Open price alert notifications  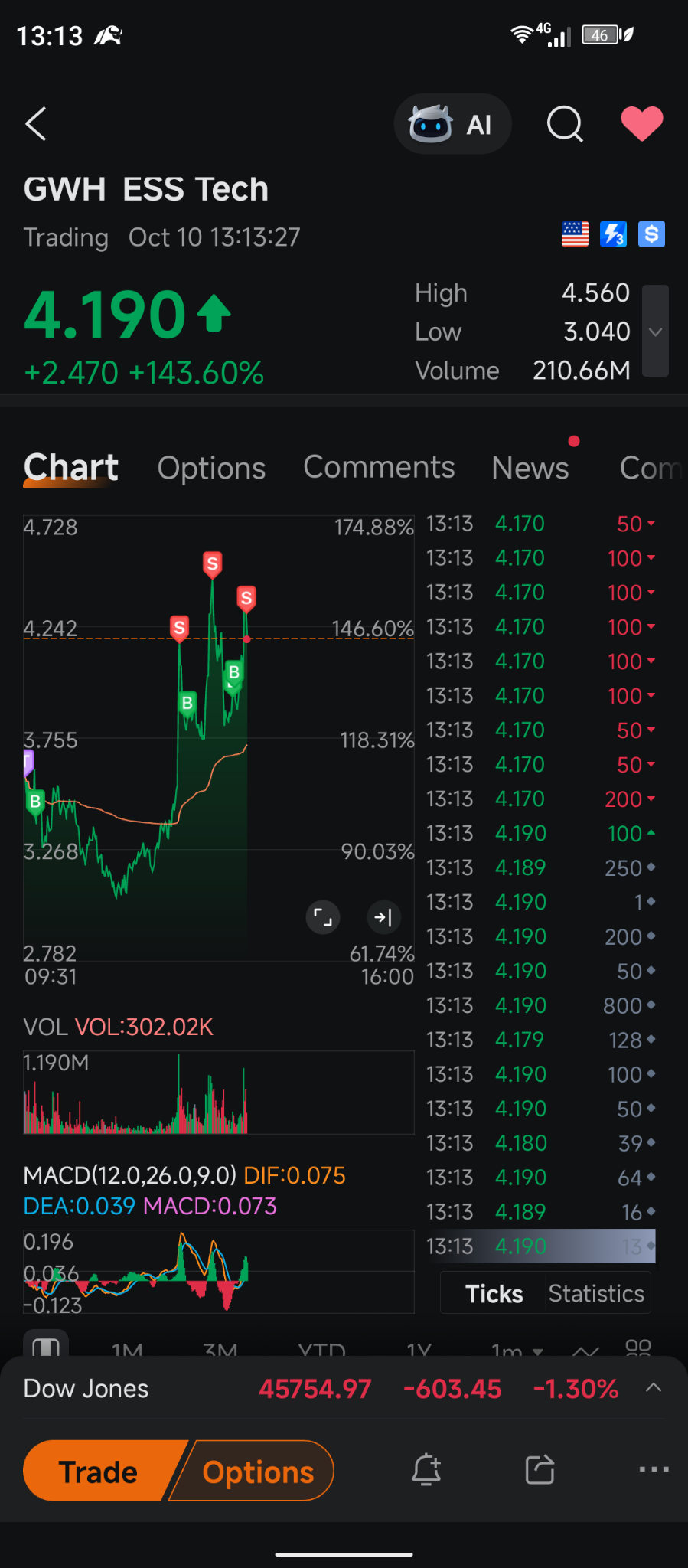pos(426,1469)
